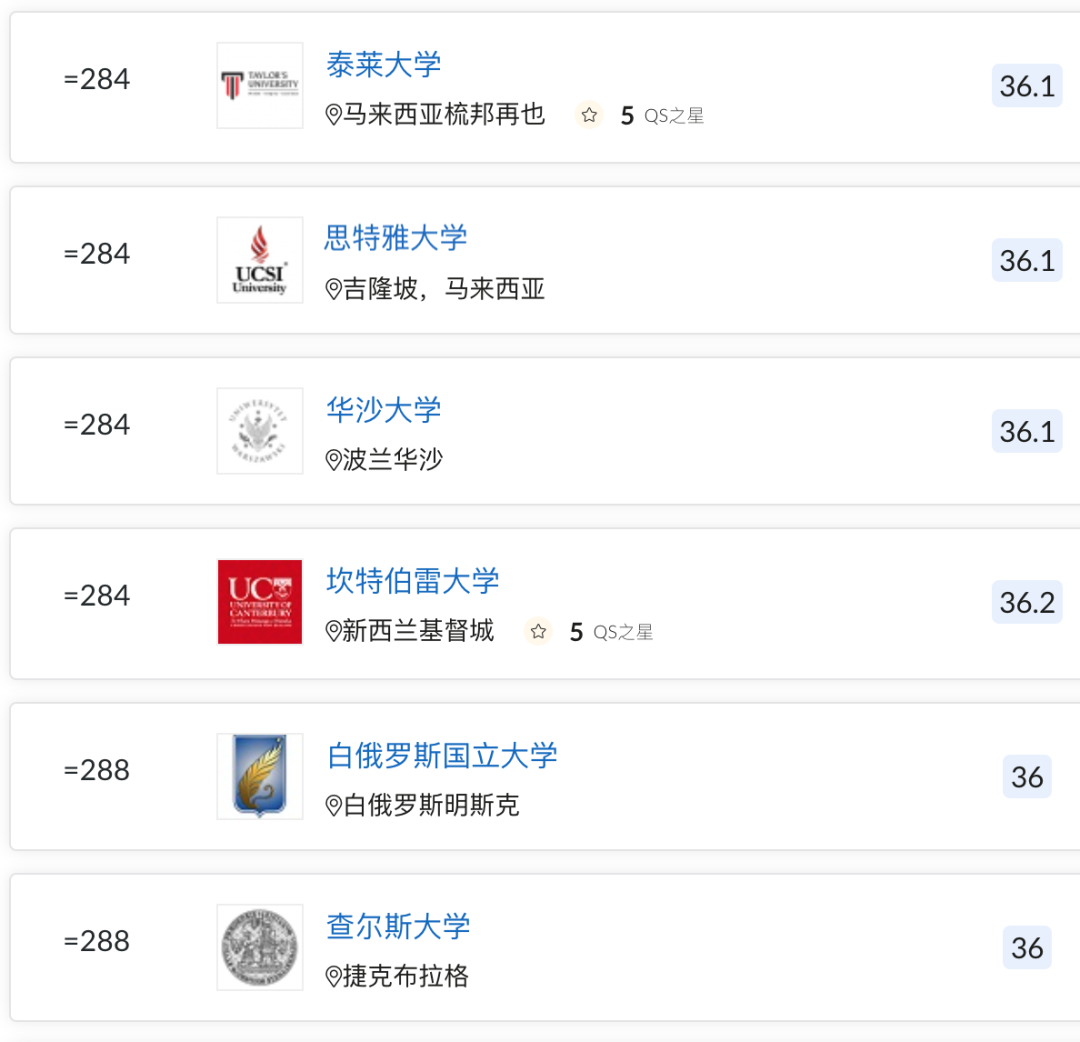Open the 坎特伯雷大学 university link

[x=412, y=581]
